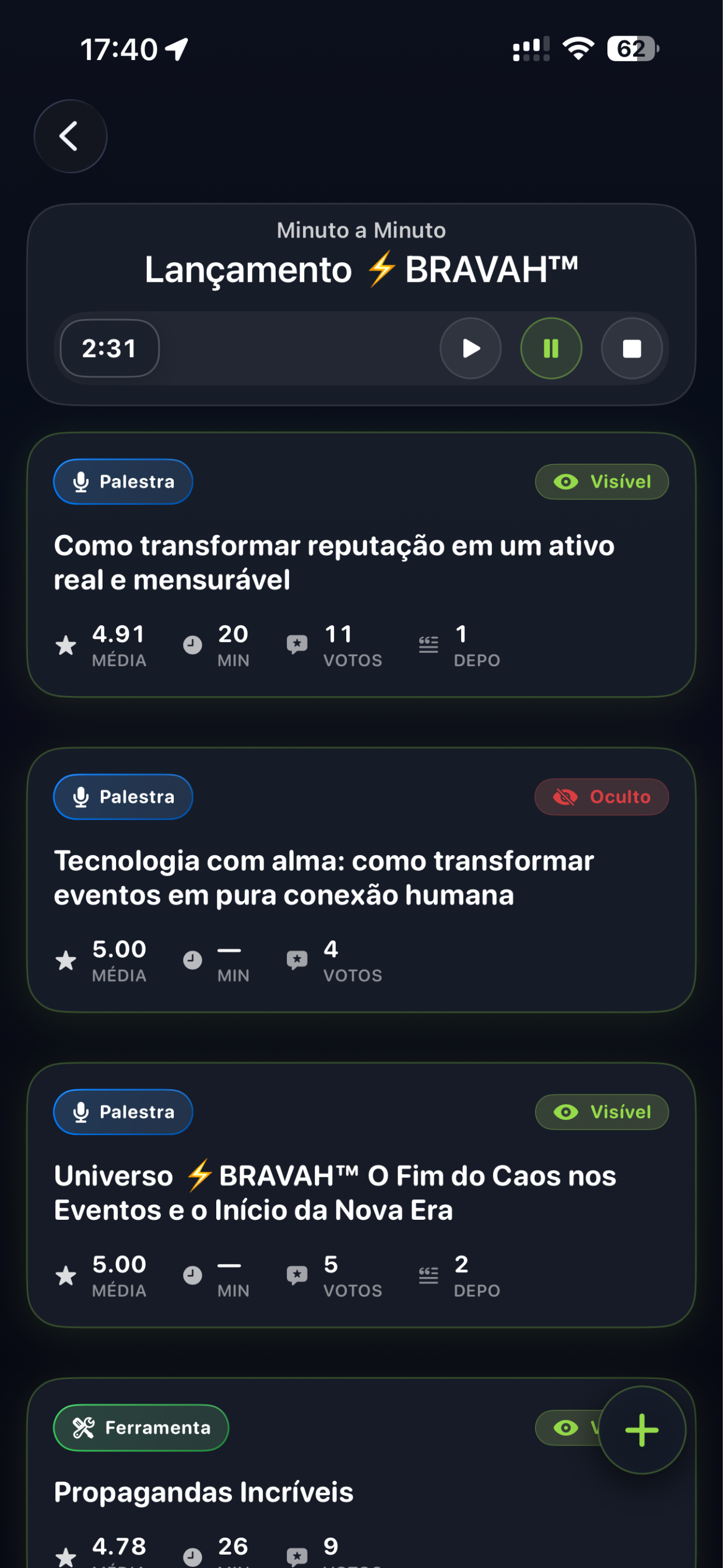Screen dimensions: 724x1568
Task: Toggle visibility on the Universo BRAVAH talk
Action: [601, 1111]
